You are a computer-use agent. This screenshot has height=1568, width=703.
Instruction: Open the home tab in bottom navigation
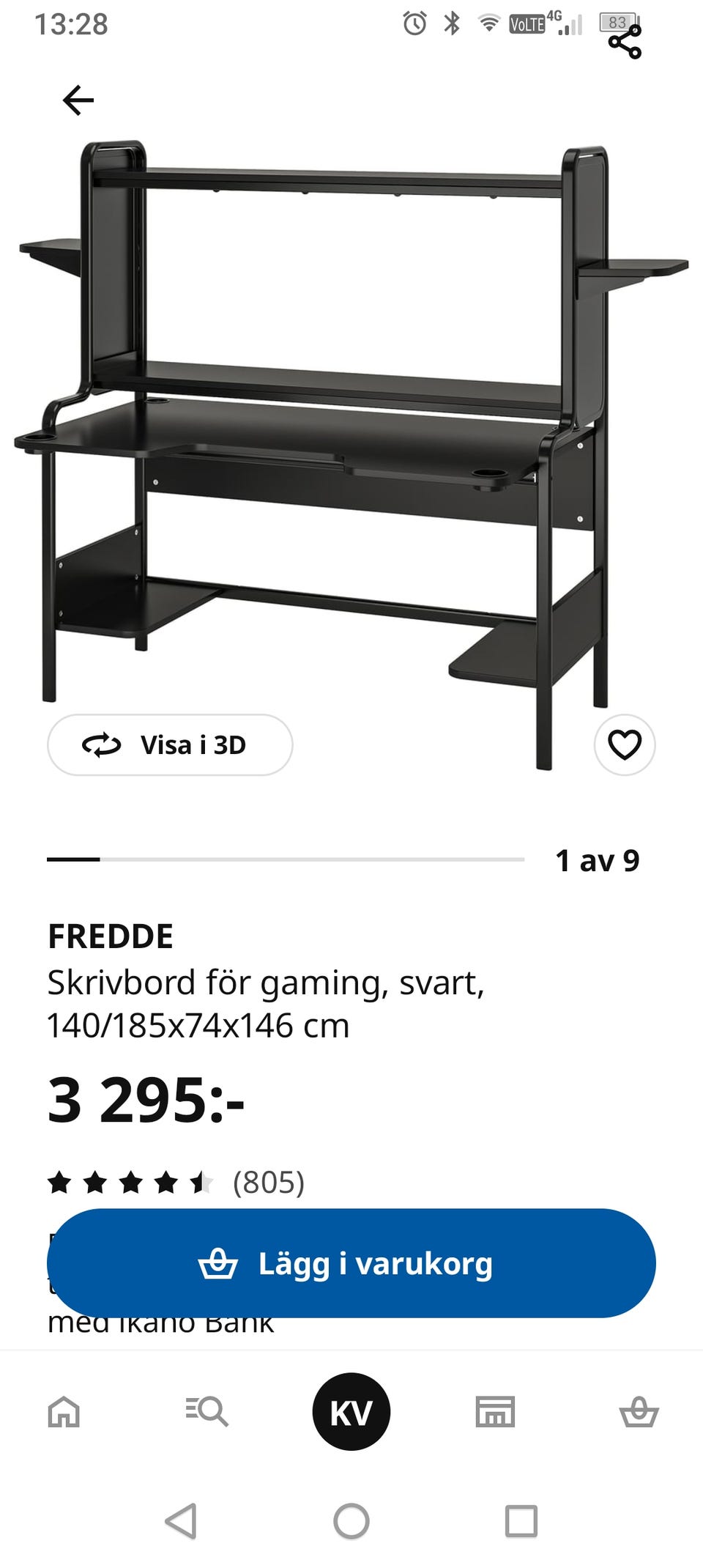64,1411
